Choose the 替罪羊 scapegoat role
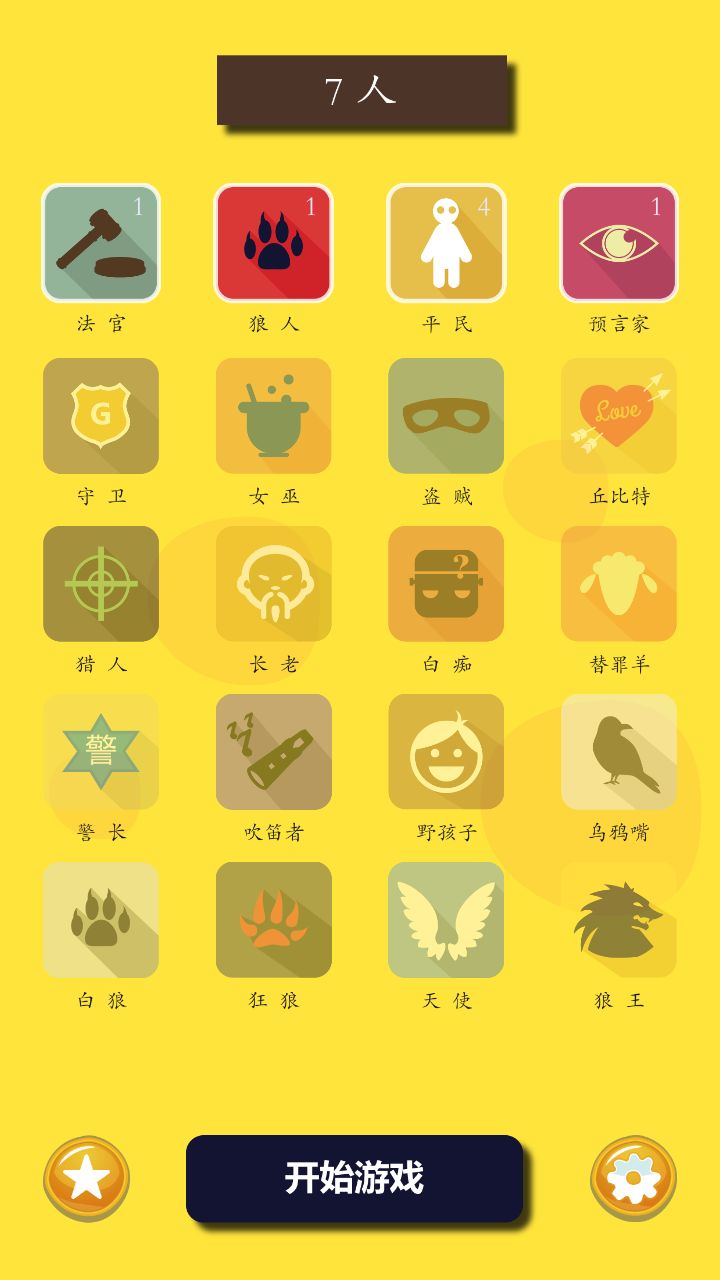 point(619,584)
